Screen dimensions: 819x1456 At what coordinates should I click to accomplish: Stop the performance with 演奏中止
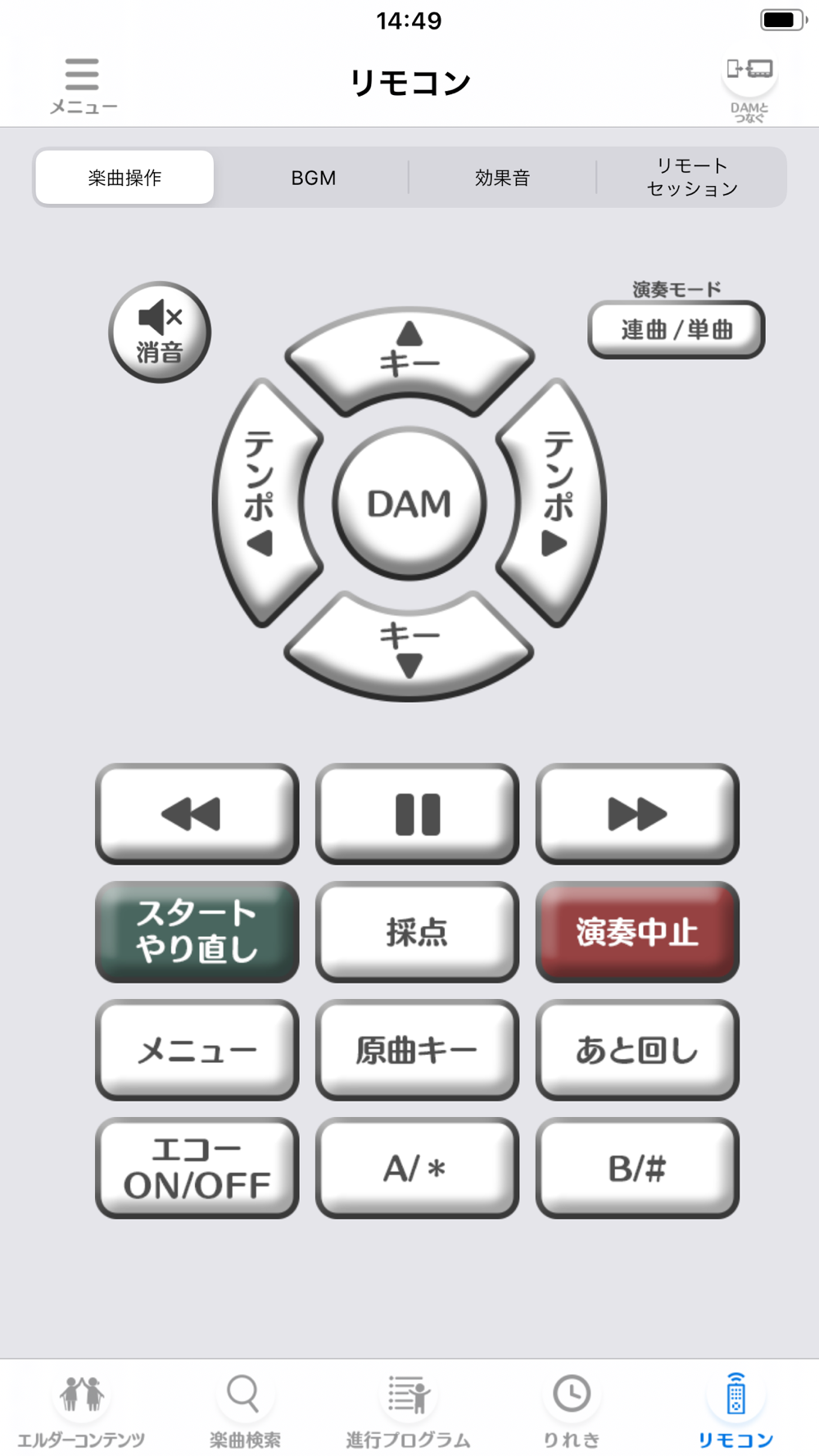(x=637, y=931)
